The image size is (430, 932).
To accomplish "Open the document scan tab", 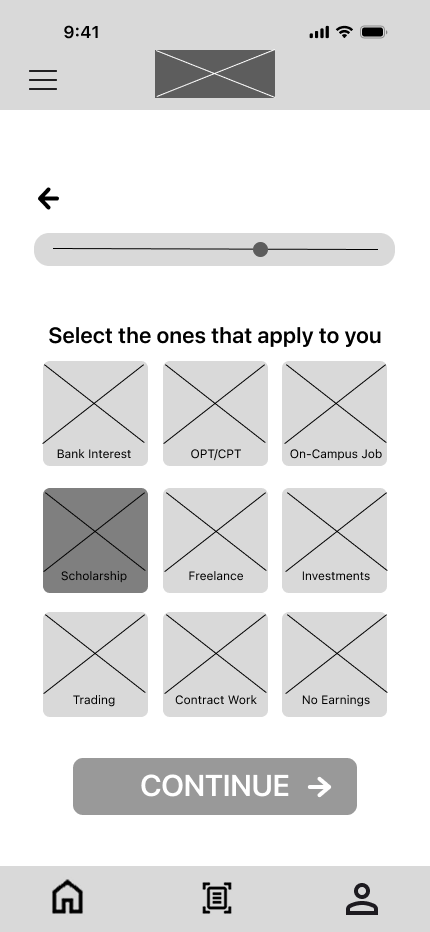I will coord(216,898).
